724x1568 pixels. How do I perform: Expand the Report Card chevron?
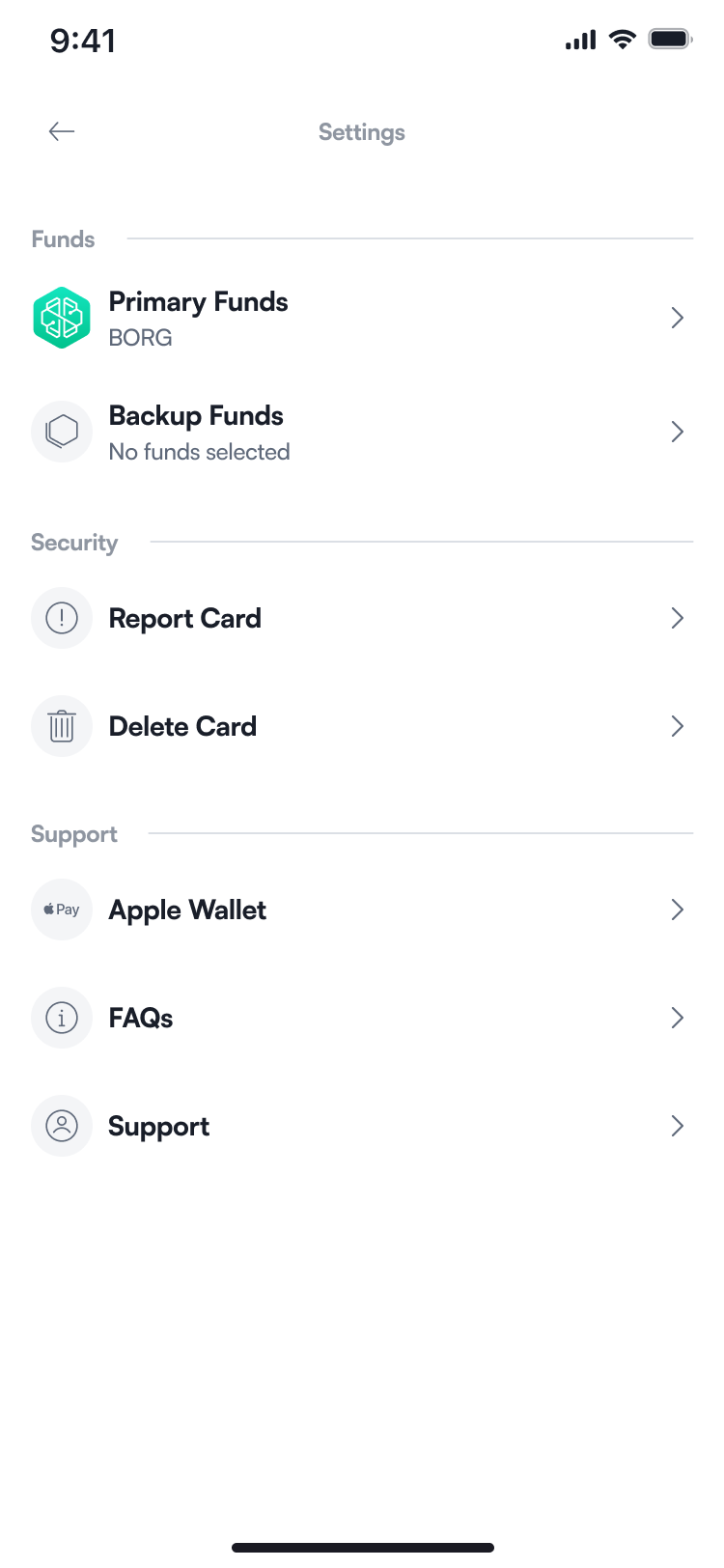click(x=677, y=618)
